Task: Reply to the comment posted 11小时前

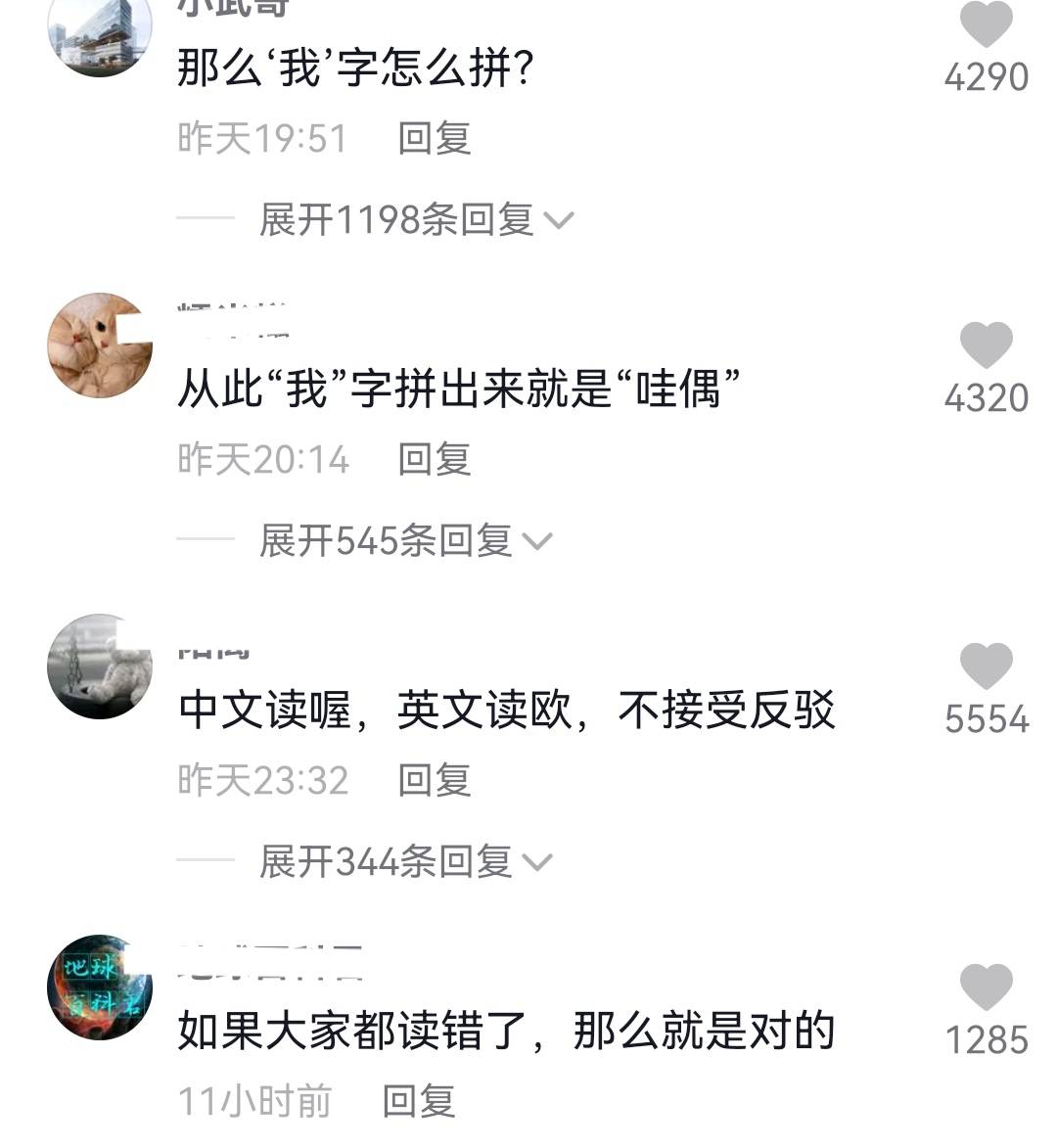Action: coord(418,1101)
